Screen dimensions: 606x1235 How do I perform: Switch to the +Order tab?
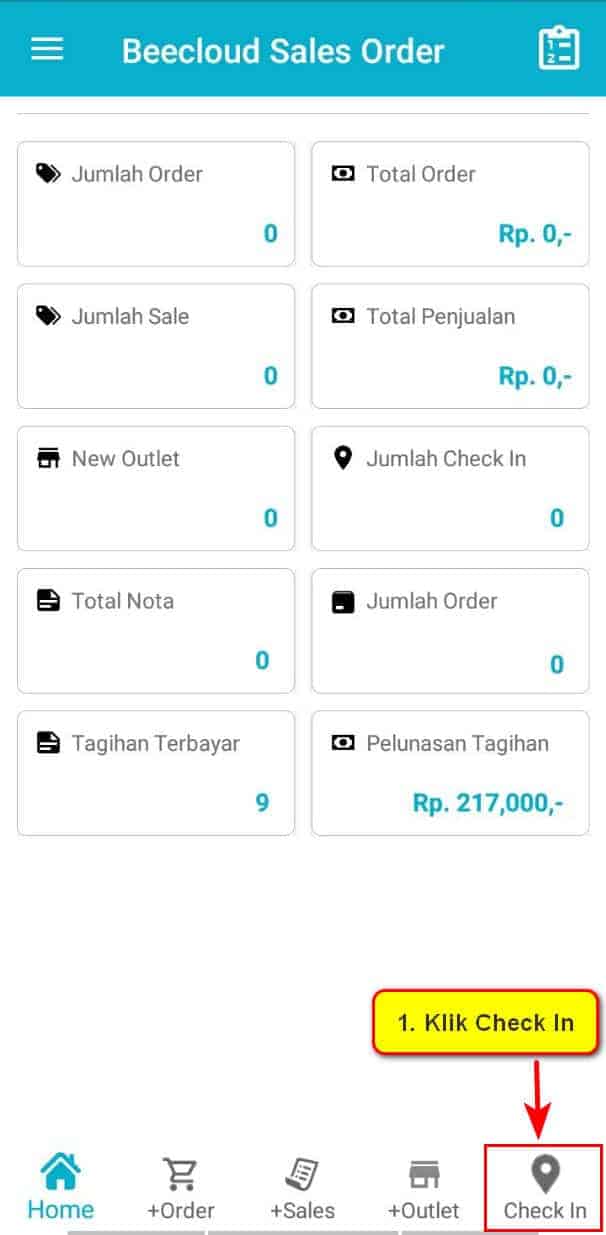(x=181, y=1187)
